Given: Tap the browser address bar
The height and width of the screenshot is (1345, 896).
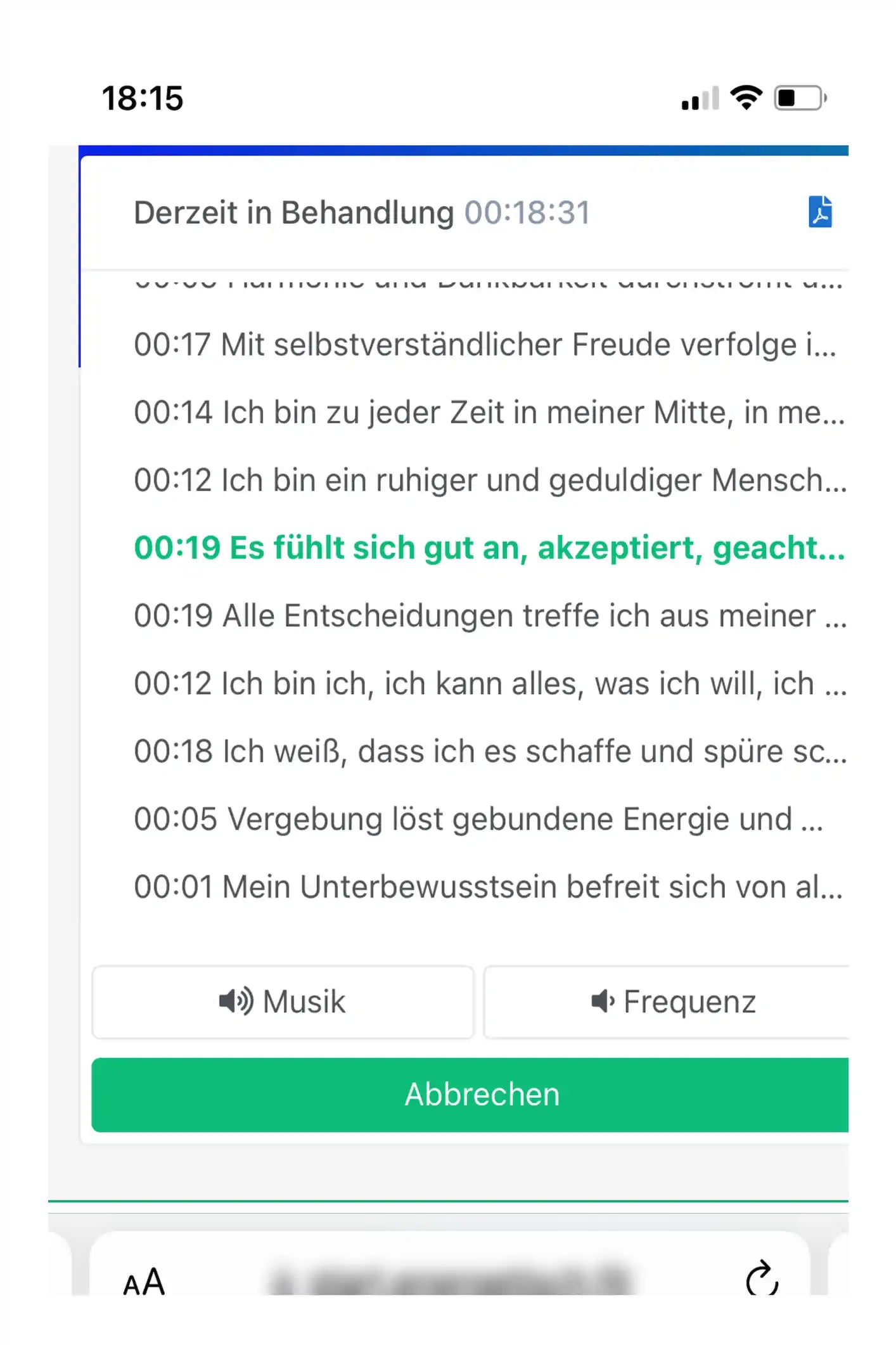Looking at the screenshot, I should pyautogui.click(x=450, y=1279).
